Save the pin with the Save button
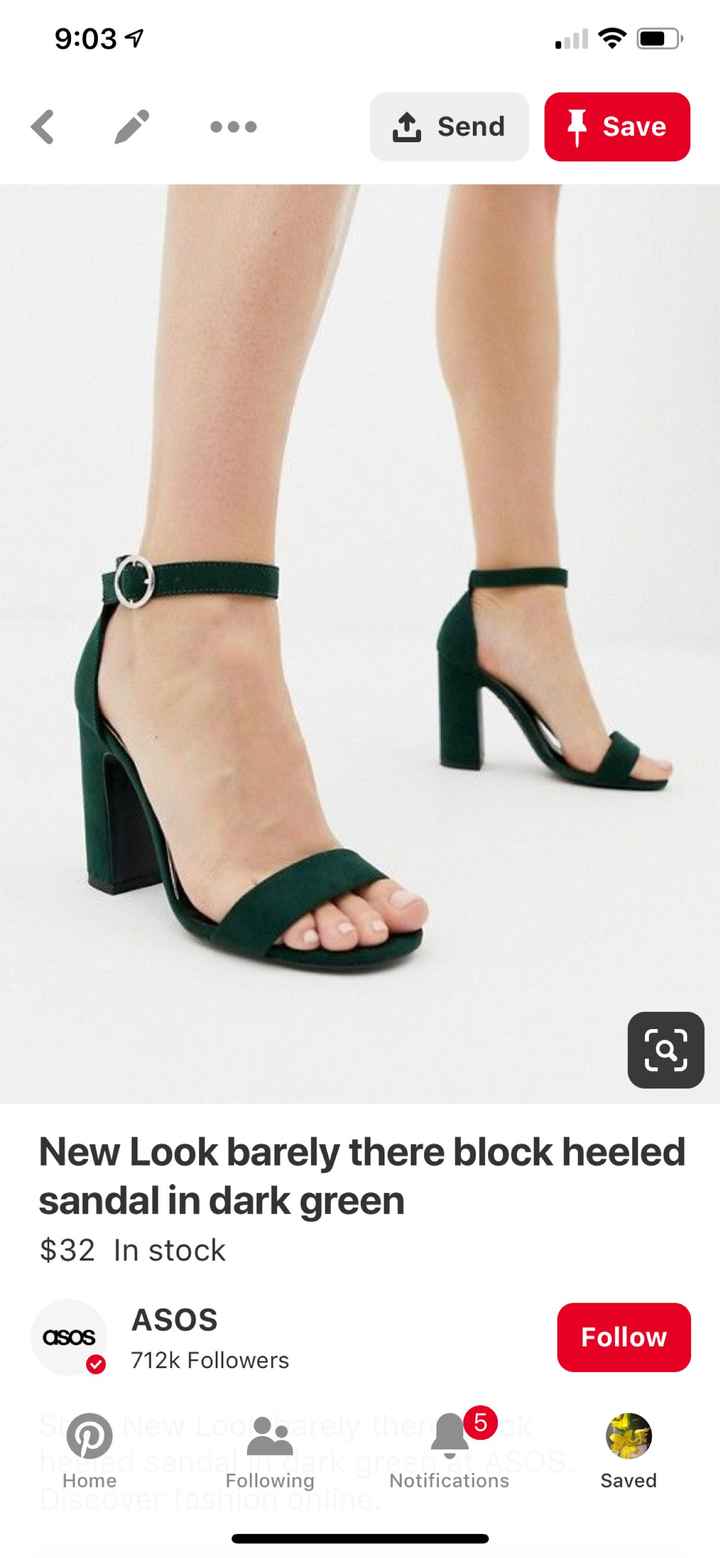 pos(617,126)
